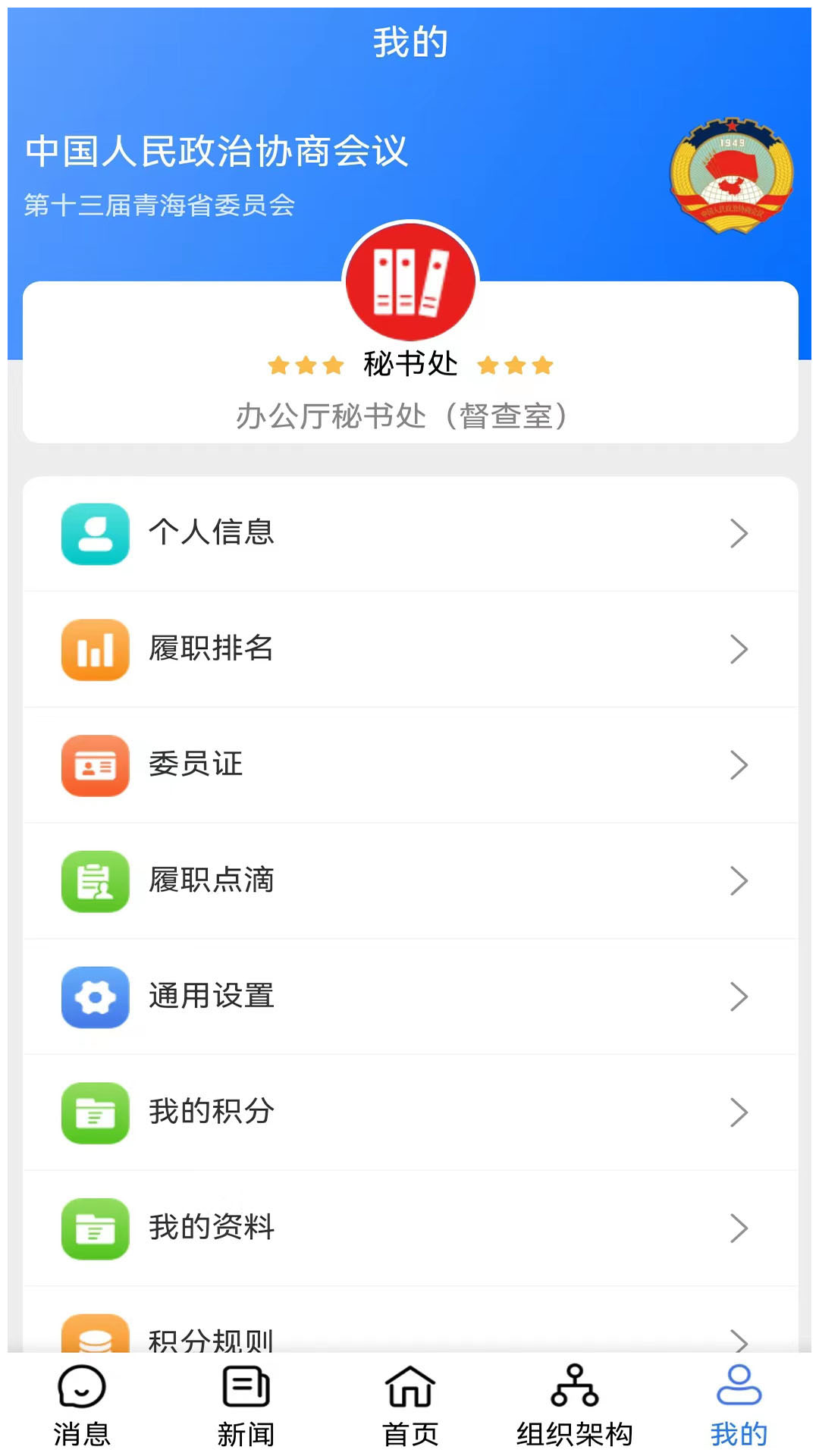Open 我的资料 via its green folder icon
819x1456 pixels.
(x=94, y=1228)
